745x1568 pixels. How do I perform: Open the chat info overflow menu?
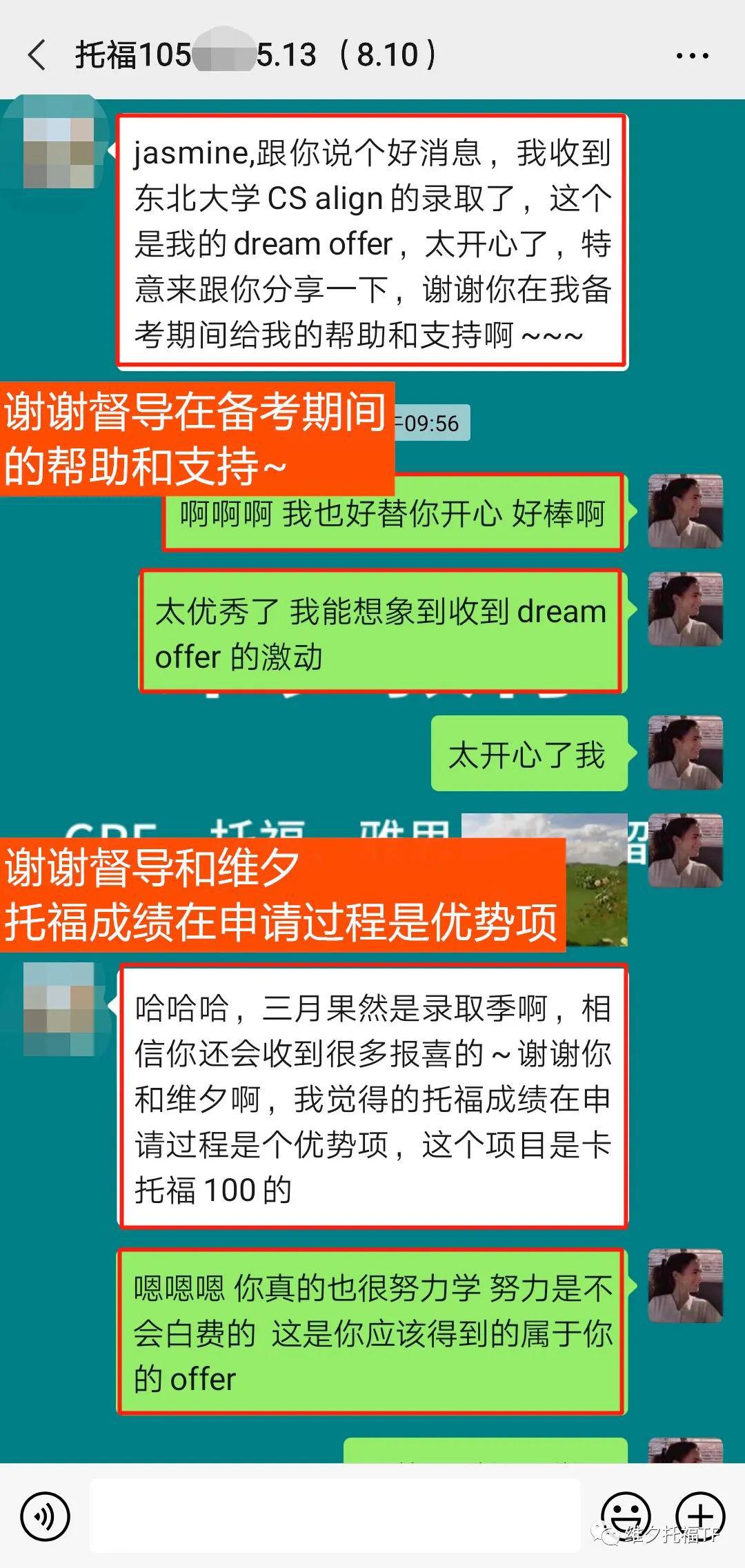692,57
